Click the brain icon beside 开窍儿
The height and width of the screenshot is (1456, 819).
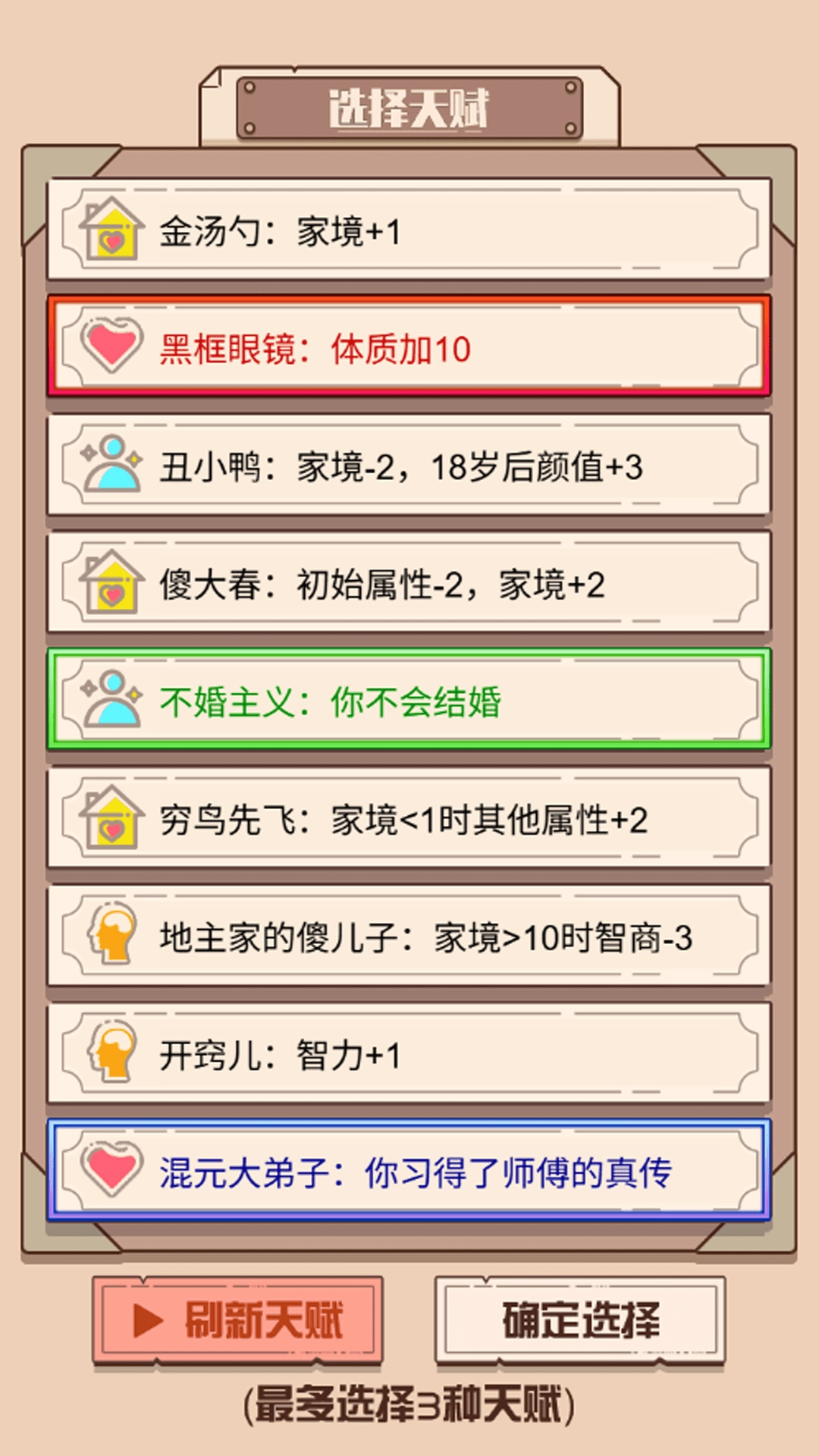click(x=112, y=1053)
